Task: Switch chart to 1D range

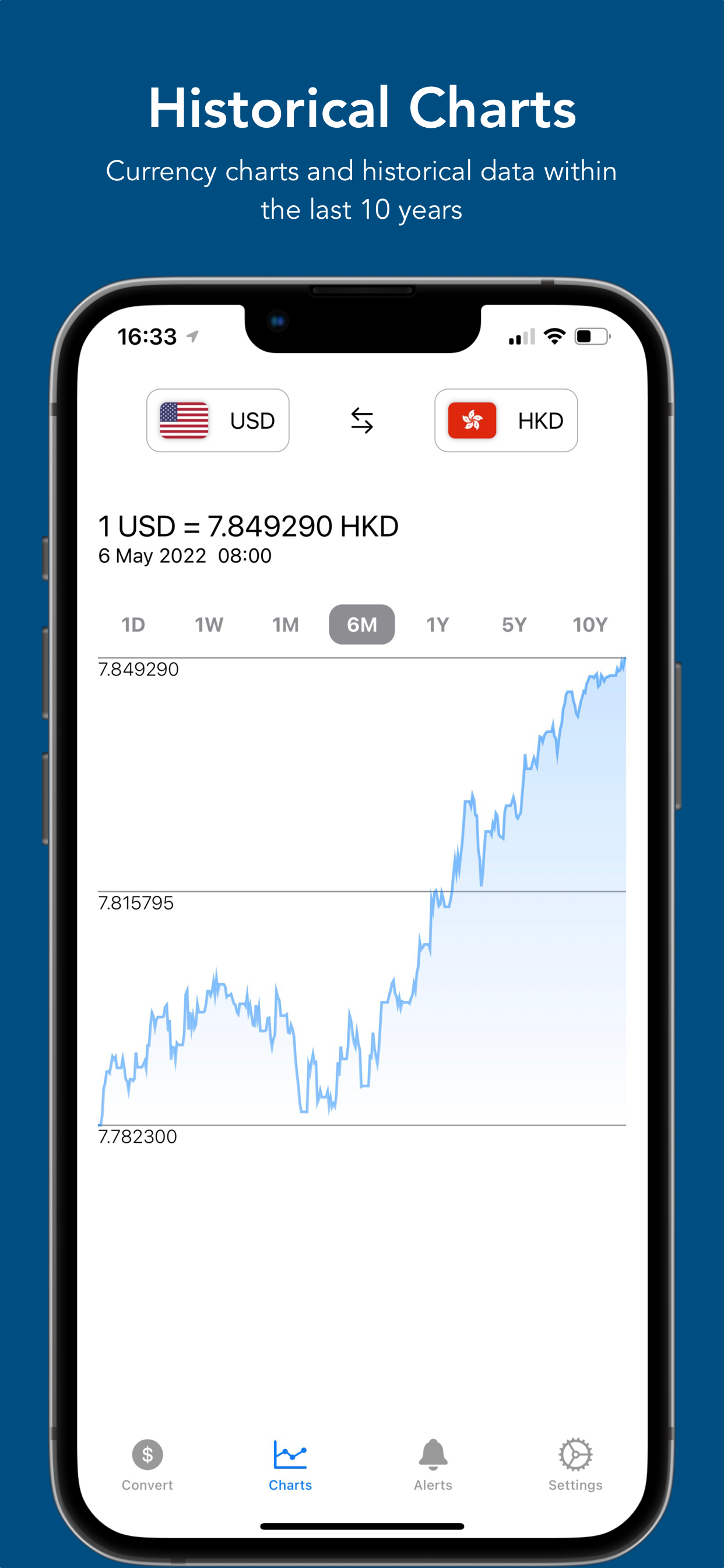Action: (x=135, y=624)
